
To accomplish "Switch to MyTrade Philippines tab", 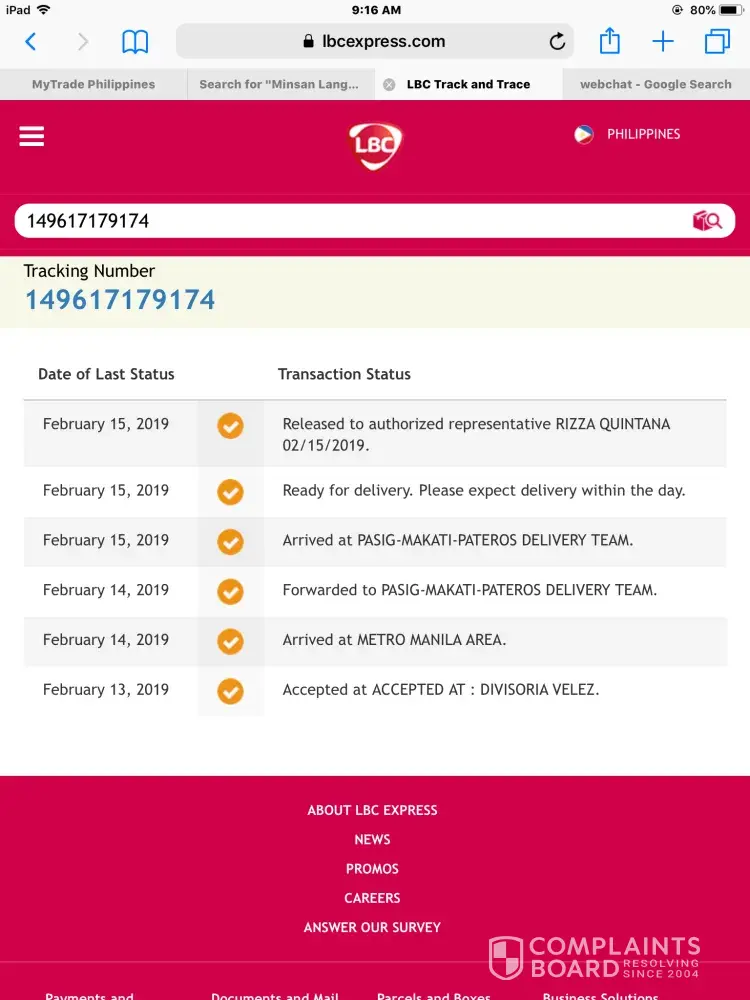I will point(93,84).
